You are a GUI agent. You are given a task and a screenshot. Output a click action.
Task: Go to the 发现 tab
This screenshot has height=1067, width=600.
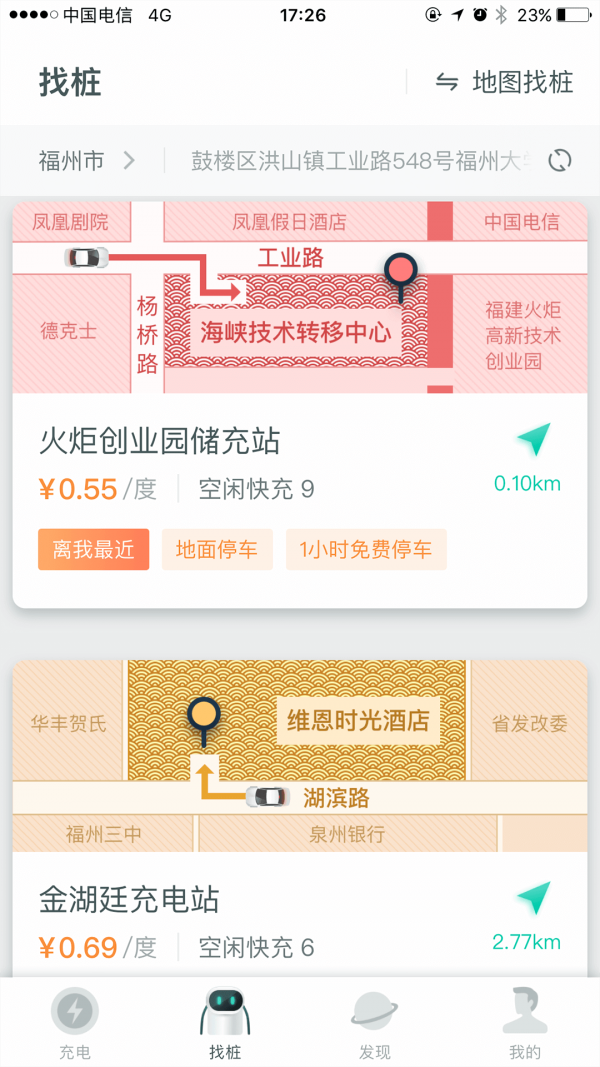pyautogui.click(x=375, y=1023)
